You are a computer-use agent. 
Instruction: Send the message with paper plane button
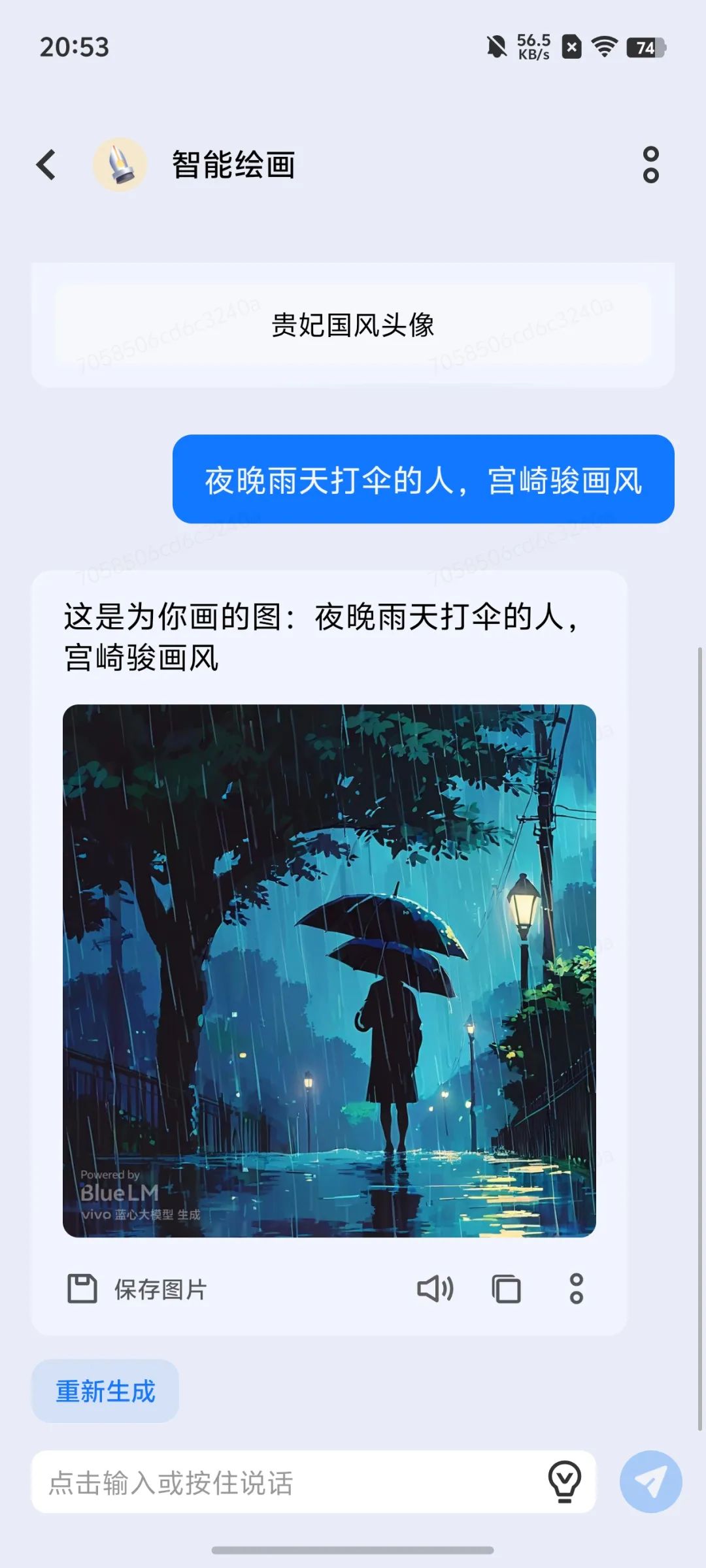click(650, 1482)
